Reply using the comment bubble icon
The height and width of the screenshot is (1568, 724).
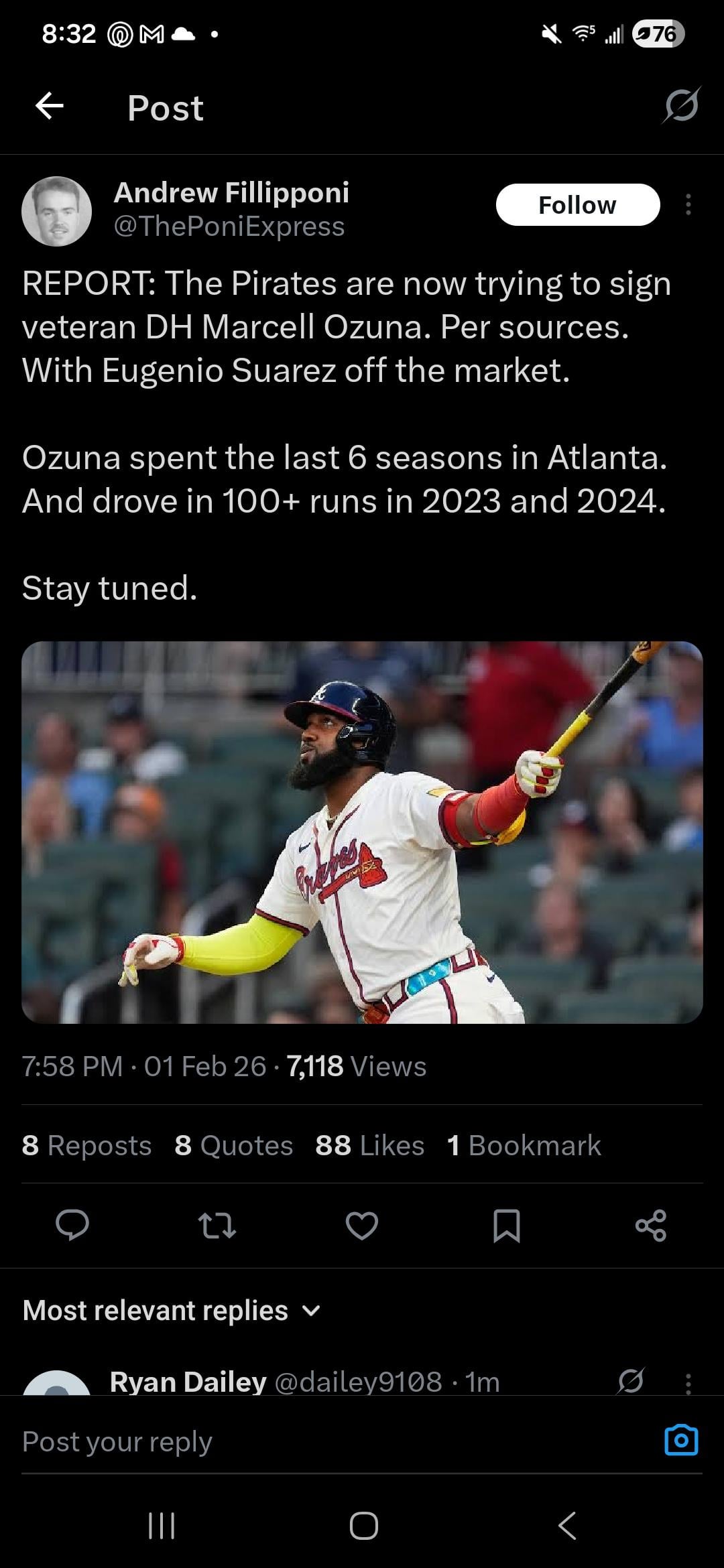pos(72,1226)
